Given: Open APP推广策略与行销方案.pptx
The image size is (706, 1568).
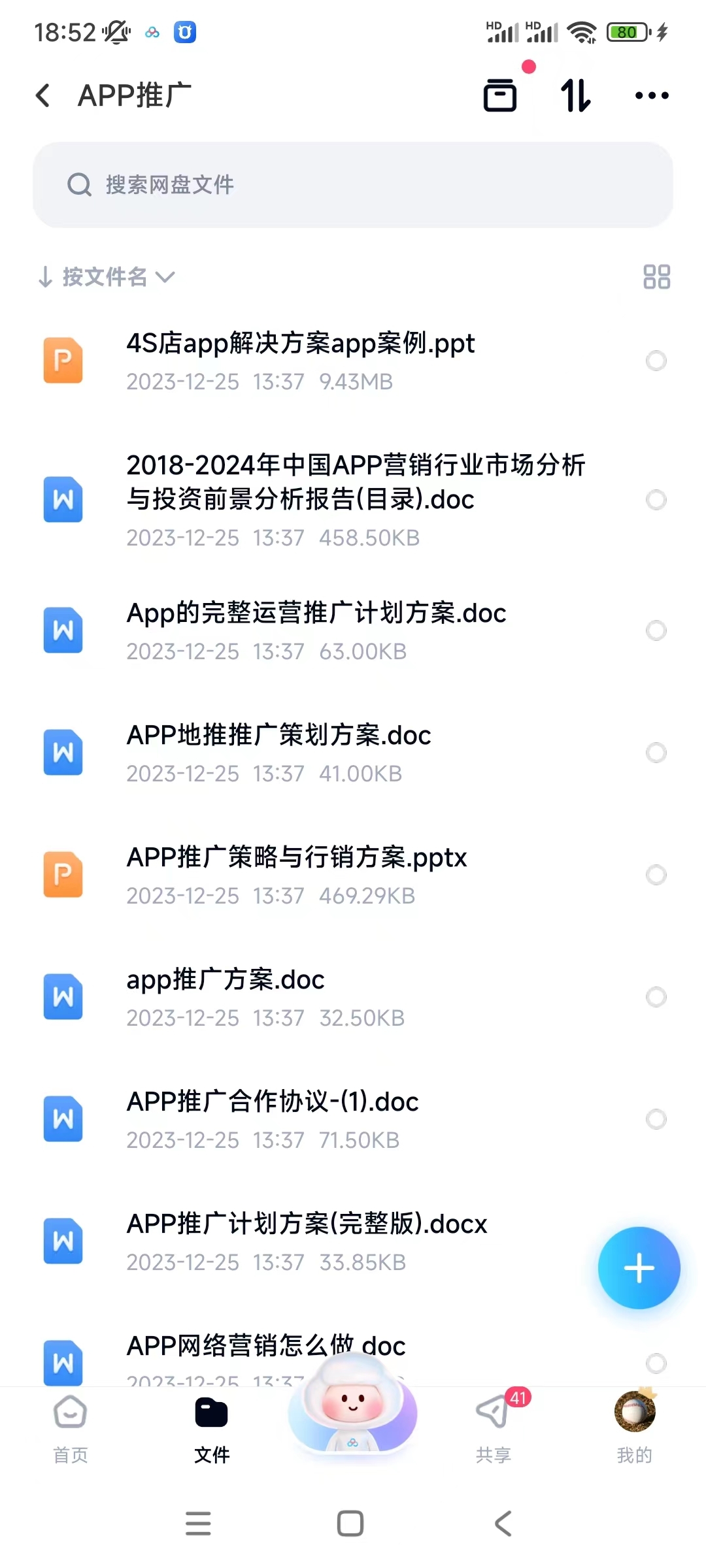Looking at the screenshot, I should click(x=353, y=875).
